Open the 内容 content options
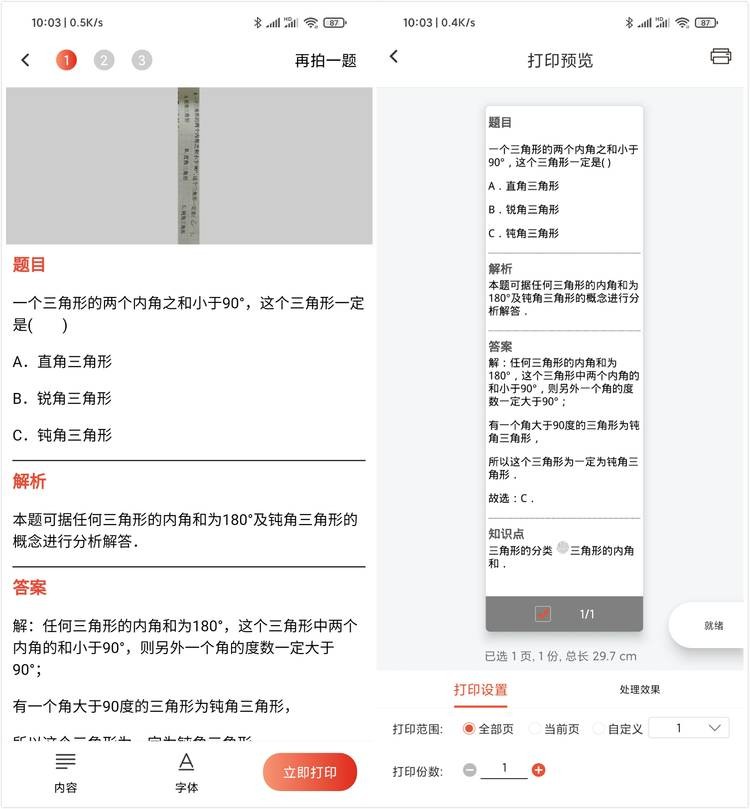The width and height of the screenshot is (750, 809). coord(66,772)
